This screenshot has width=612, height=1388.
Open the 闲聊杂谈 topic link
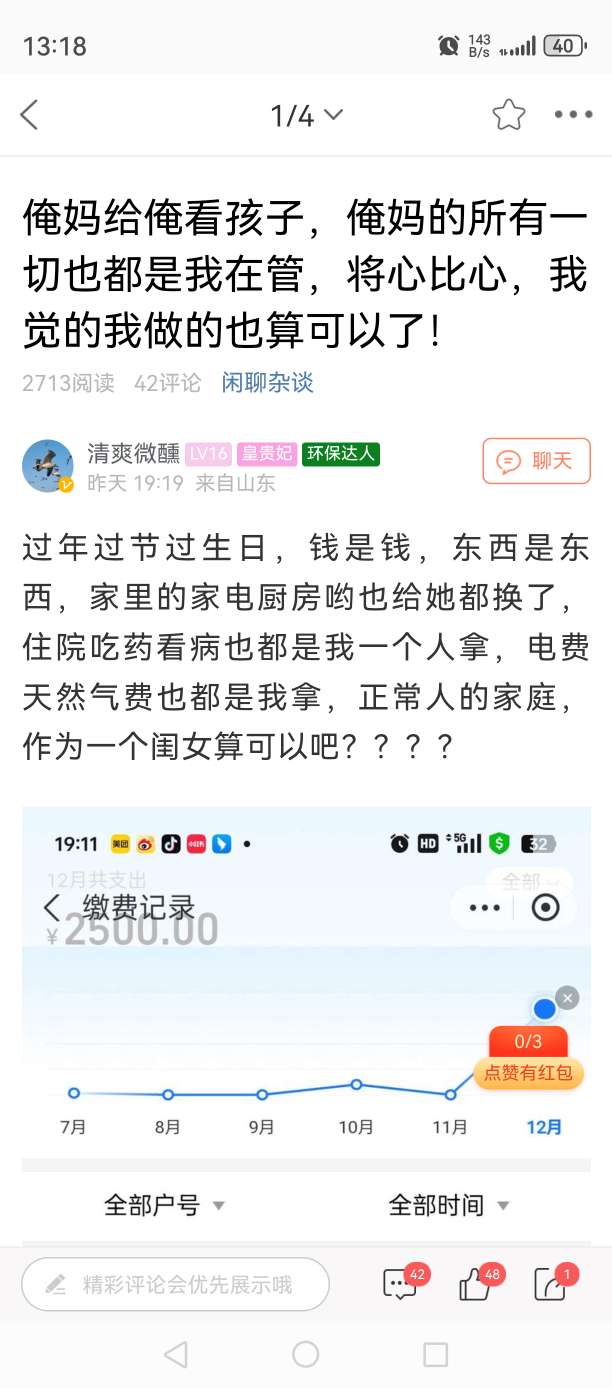267,382
